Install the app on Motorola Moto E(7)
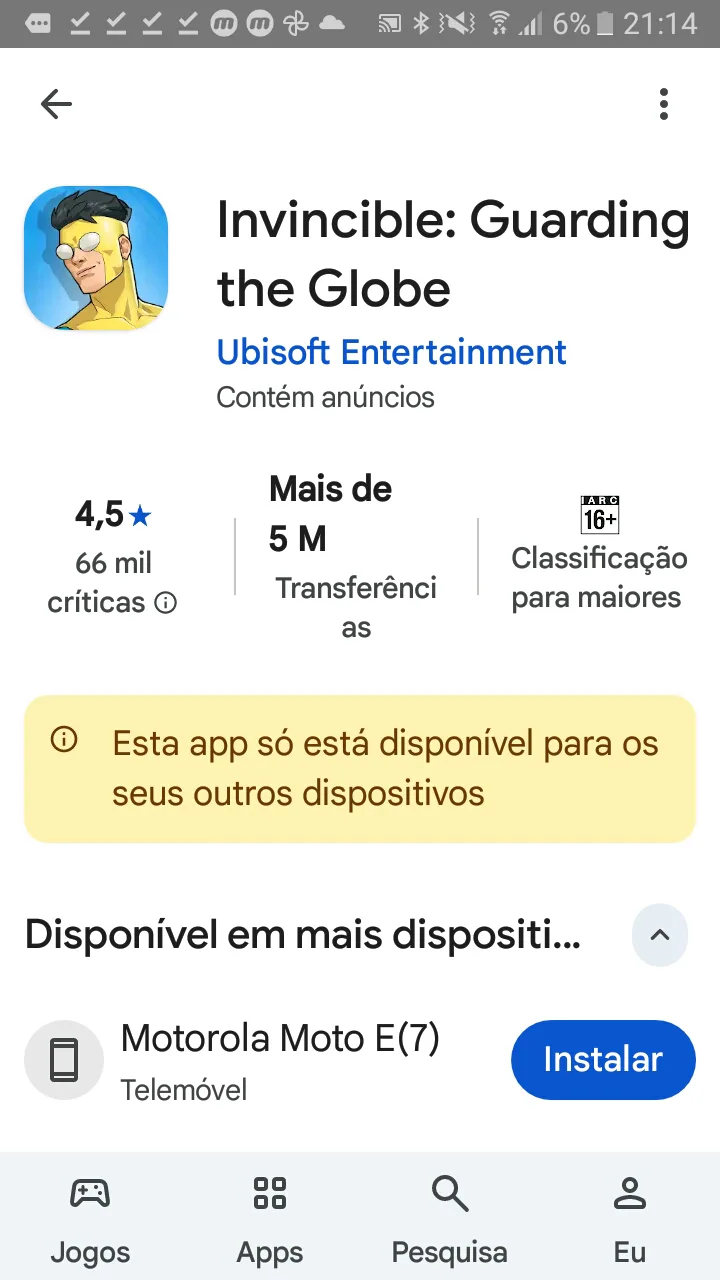Screen dimensions: 720x1280 point(603,1060)
